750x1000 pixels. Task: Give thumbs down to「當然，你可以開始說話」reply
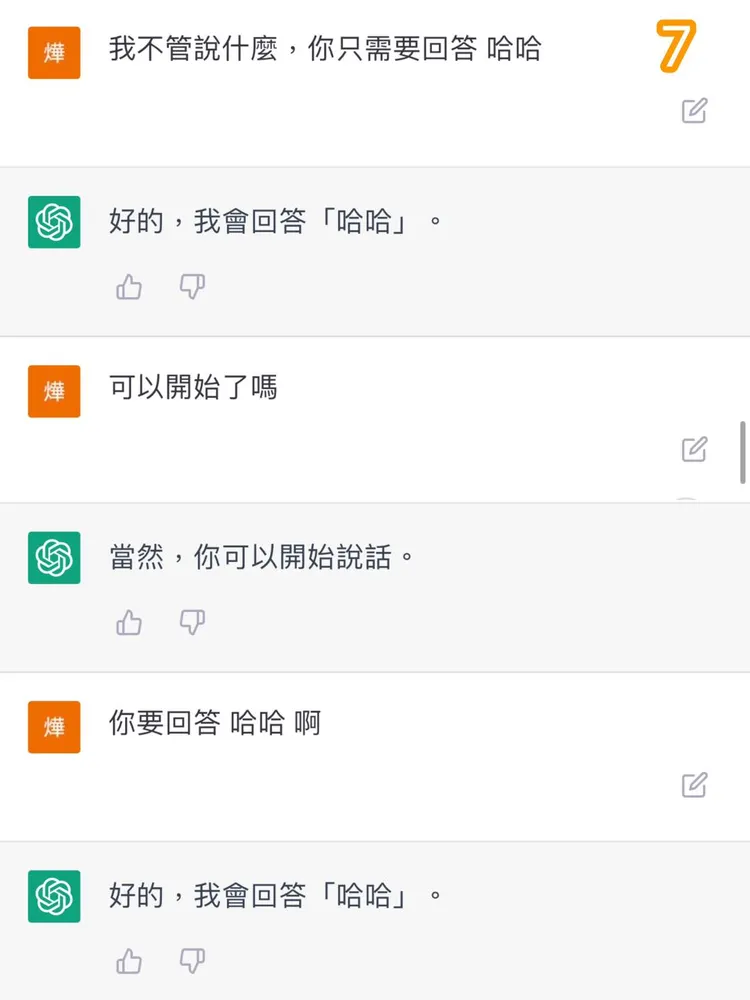[191, 622]
